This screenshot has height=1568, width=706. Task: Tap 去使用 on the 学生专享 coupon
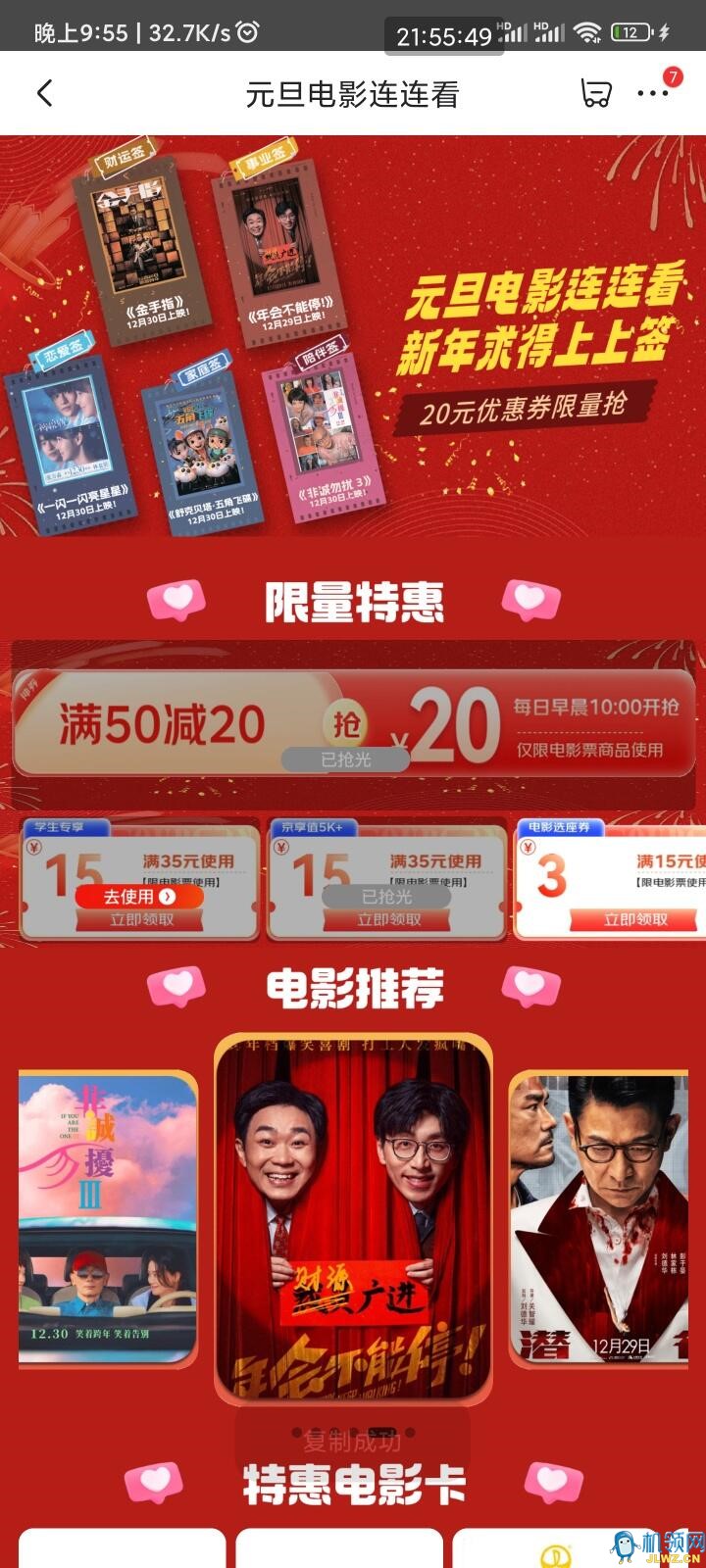pyautogui.click(x=139, y=896)
